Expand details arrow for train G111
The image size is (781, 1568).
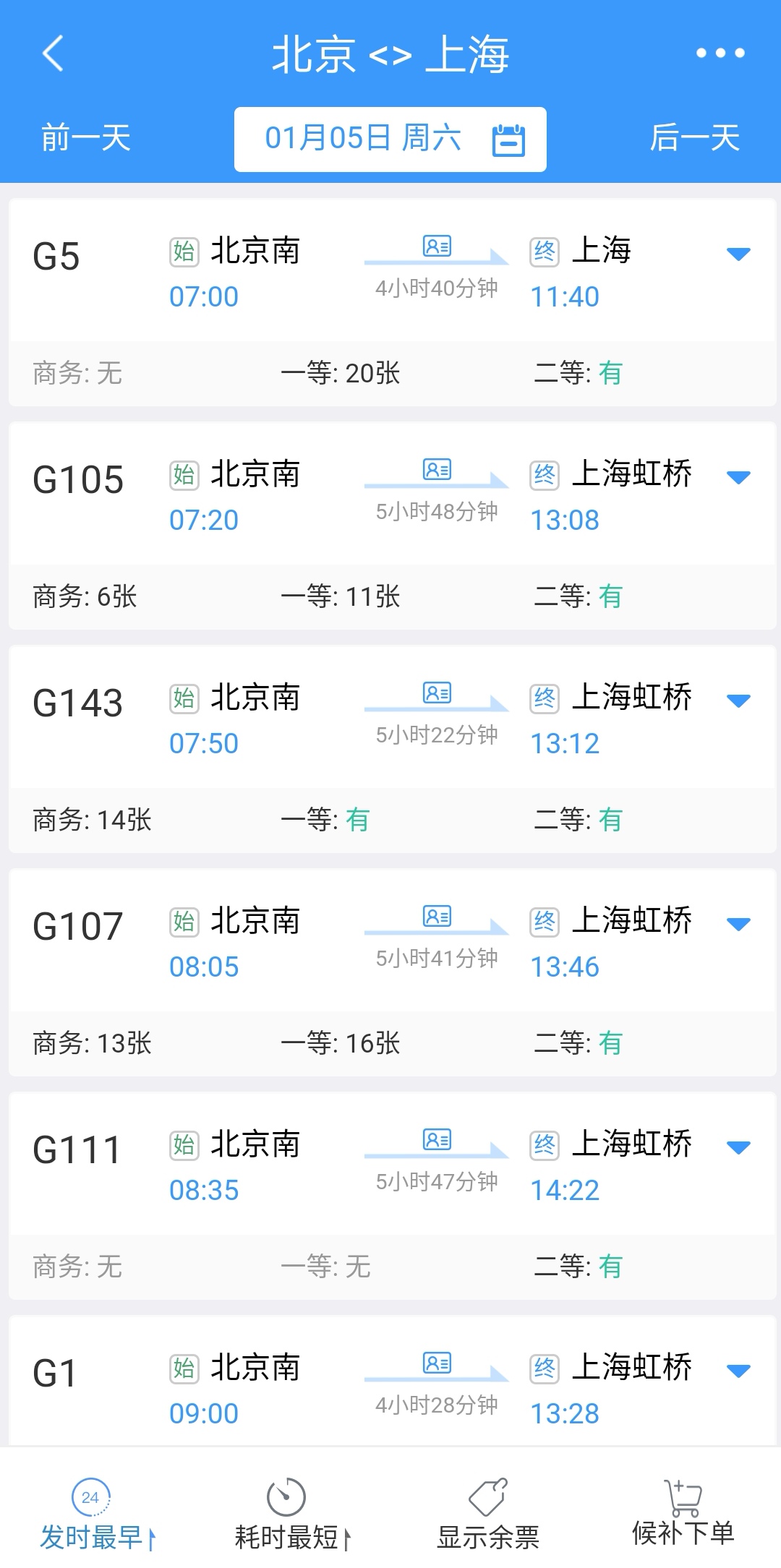(738, 1147)
